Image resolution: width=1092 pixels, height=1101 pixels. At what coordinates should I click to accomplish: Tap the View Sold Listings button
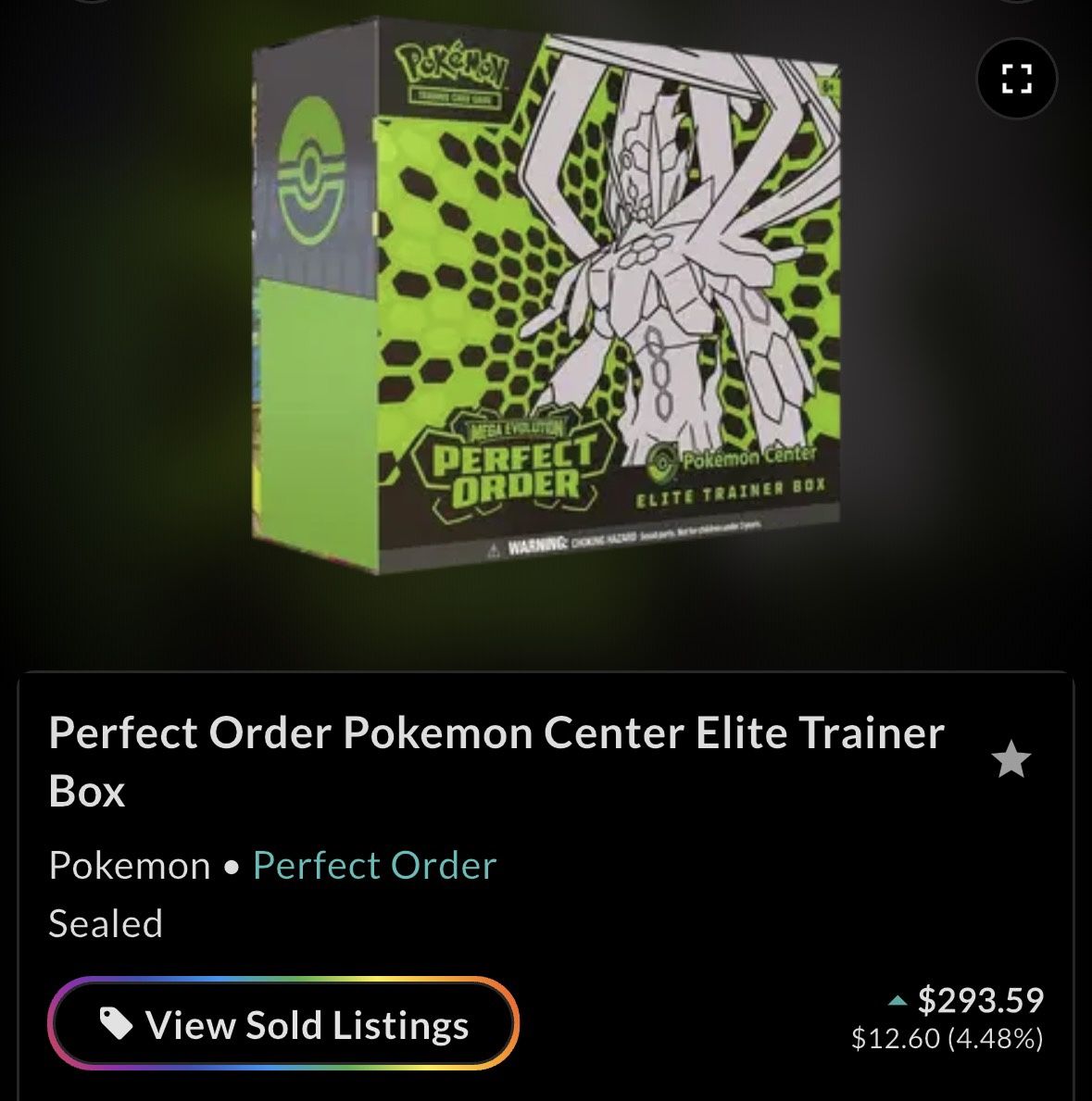tap(283, 1025)
